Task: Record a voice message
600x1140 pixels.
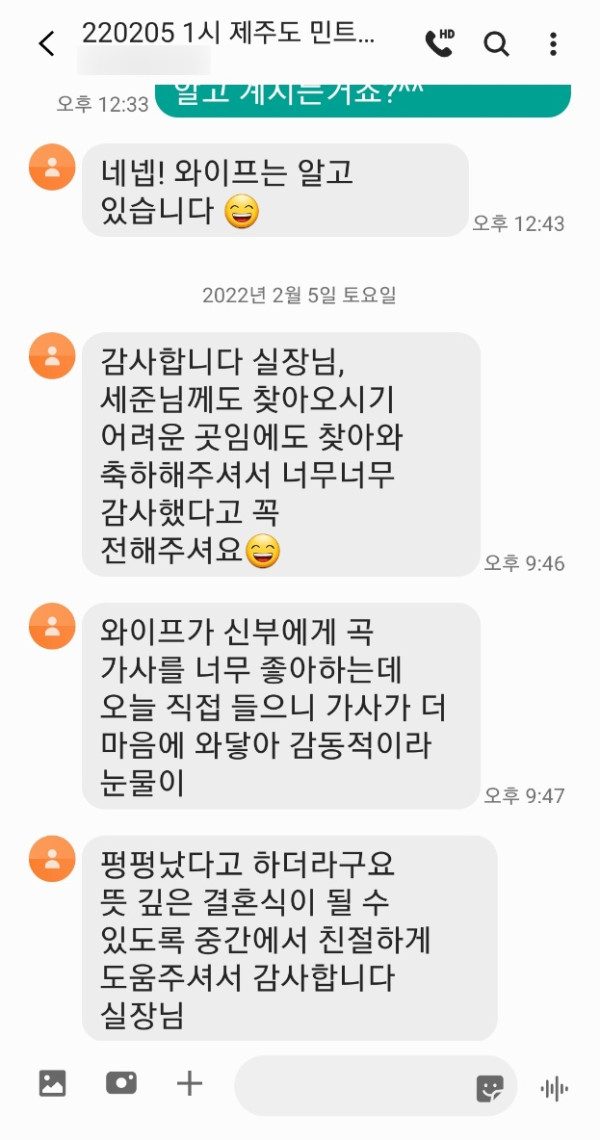Action: coord(554,1087)
